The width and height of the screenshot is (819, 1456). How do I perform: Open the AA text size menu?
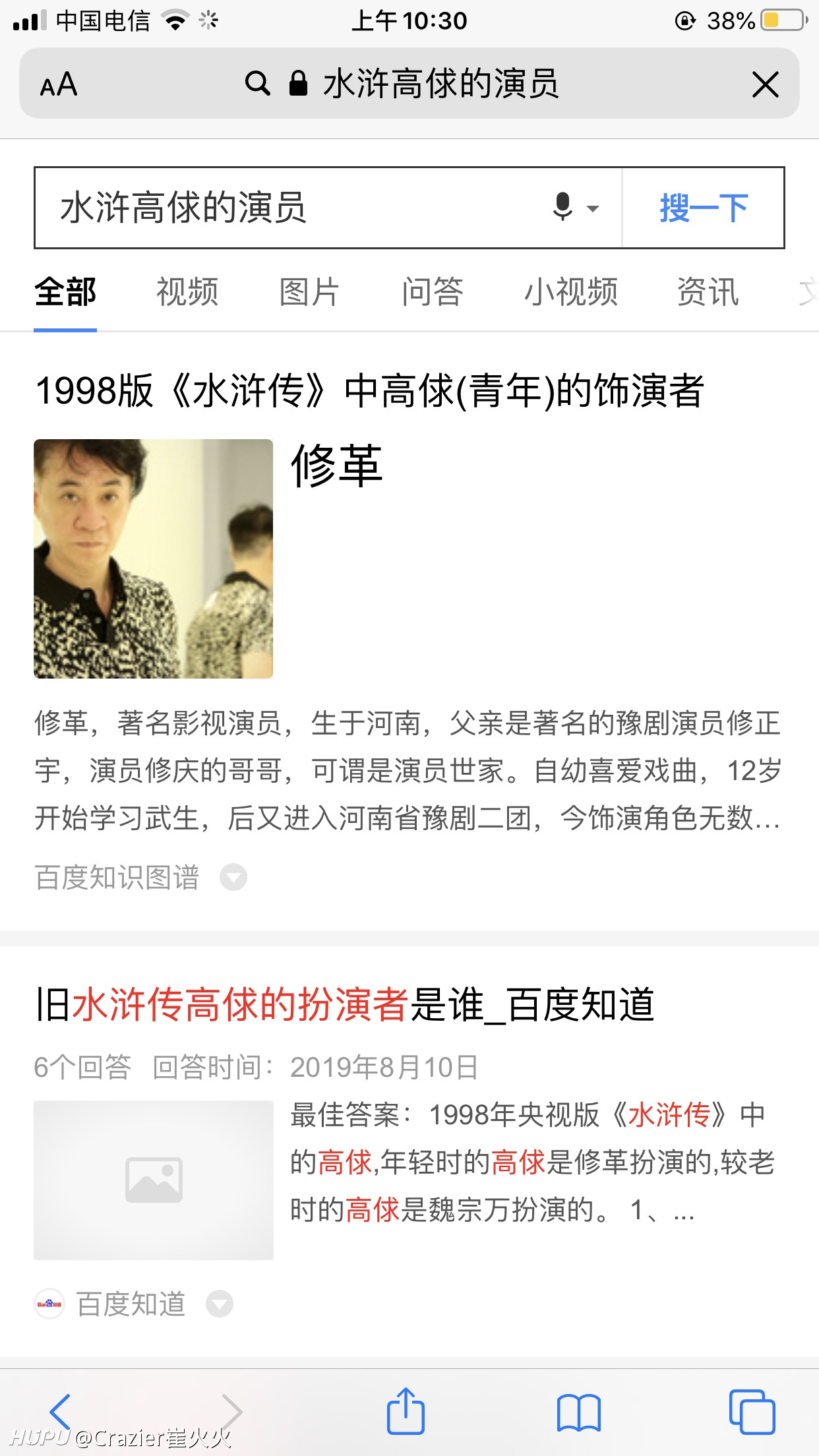tap(59, 84)
